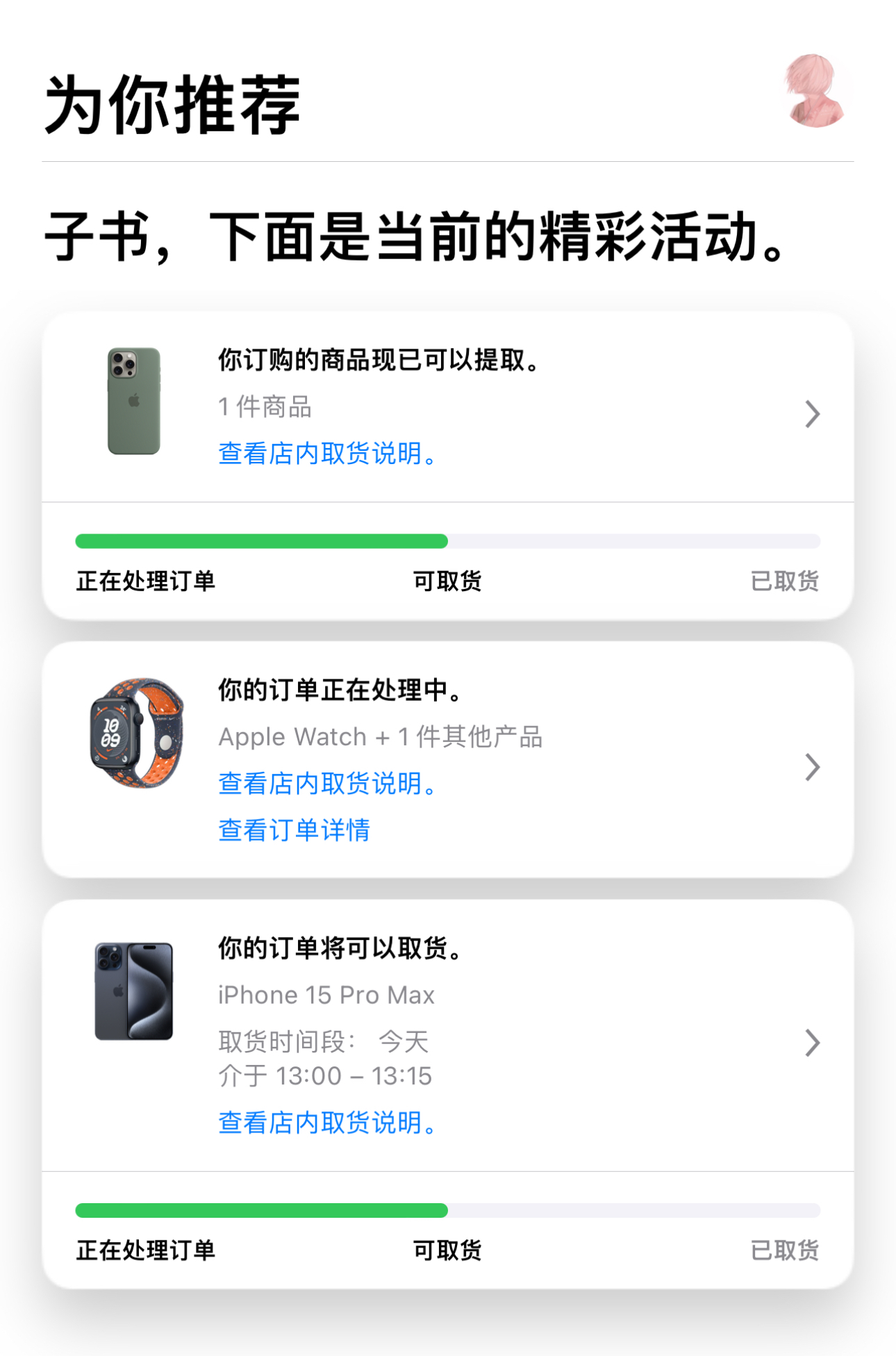896x1356 pixels.
Task: Open the profile avatar at top right
Action: (x=814, y=91)
